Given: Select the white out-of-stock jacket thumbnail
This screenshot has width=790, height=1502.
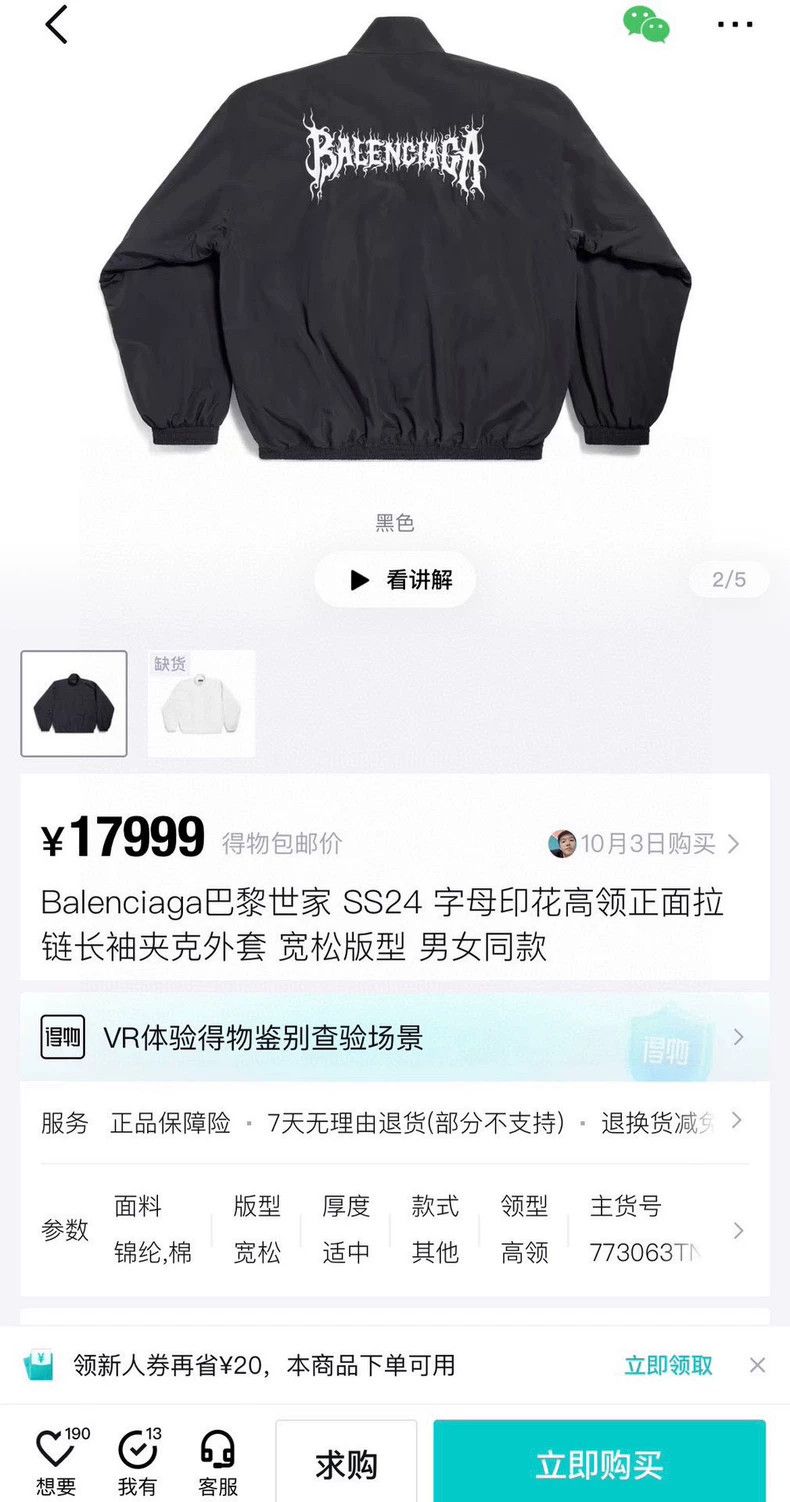Looking at the screenshot, I should pyautogui.click(x=202, y=704).
